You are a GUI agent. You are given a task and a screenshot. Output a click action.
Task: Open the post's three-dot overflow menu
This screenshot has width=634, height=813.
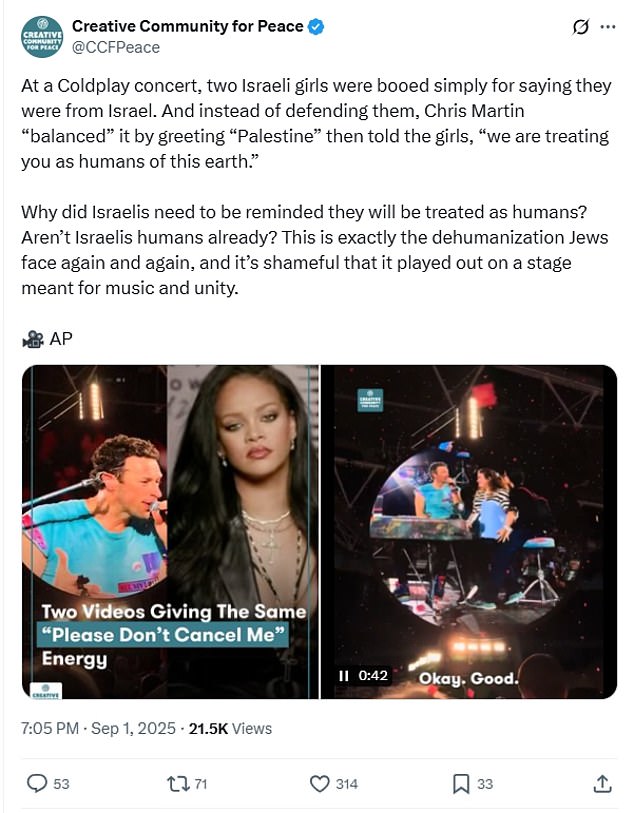pyautogui.click(x=607, y=28)
